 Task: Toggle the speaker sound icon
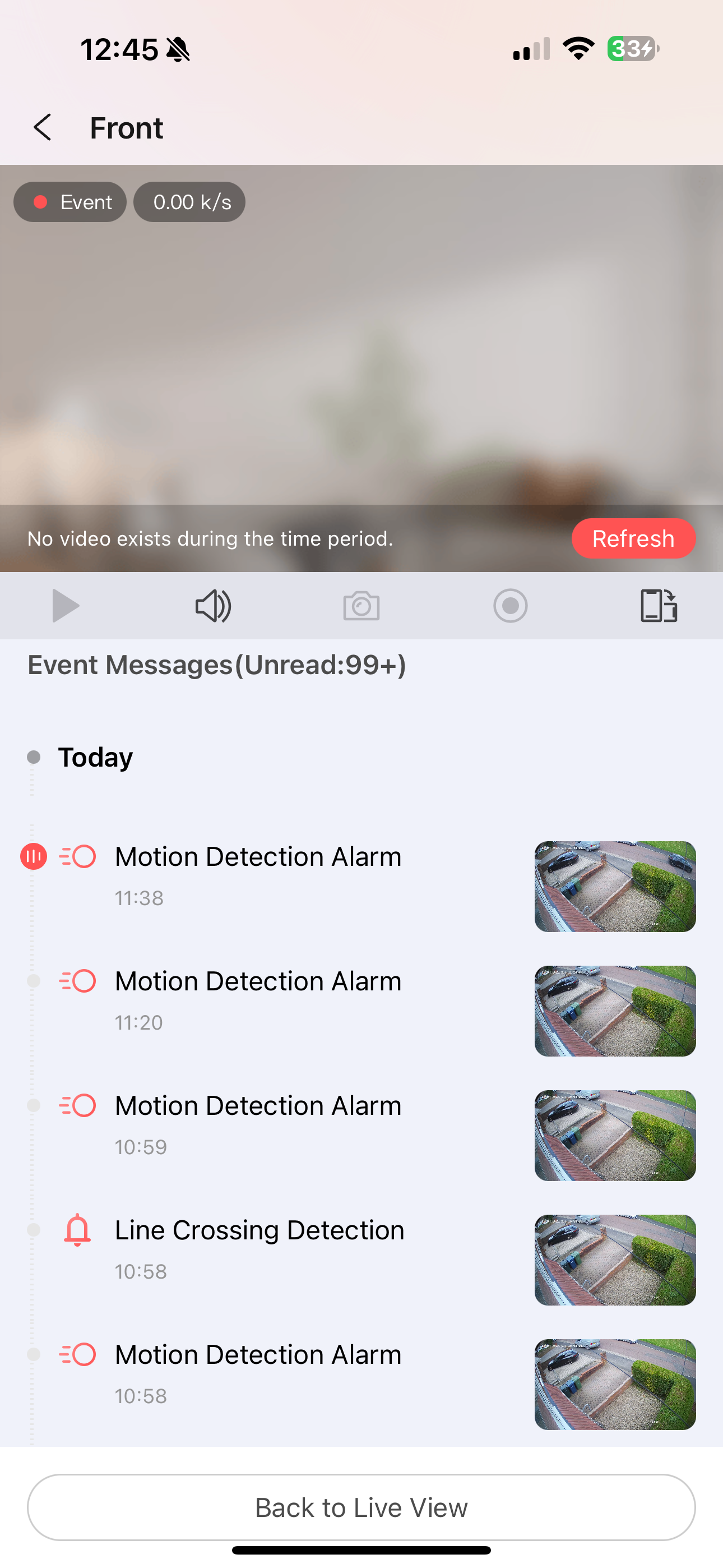pos(213,606)
